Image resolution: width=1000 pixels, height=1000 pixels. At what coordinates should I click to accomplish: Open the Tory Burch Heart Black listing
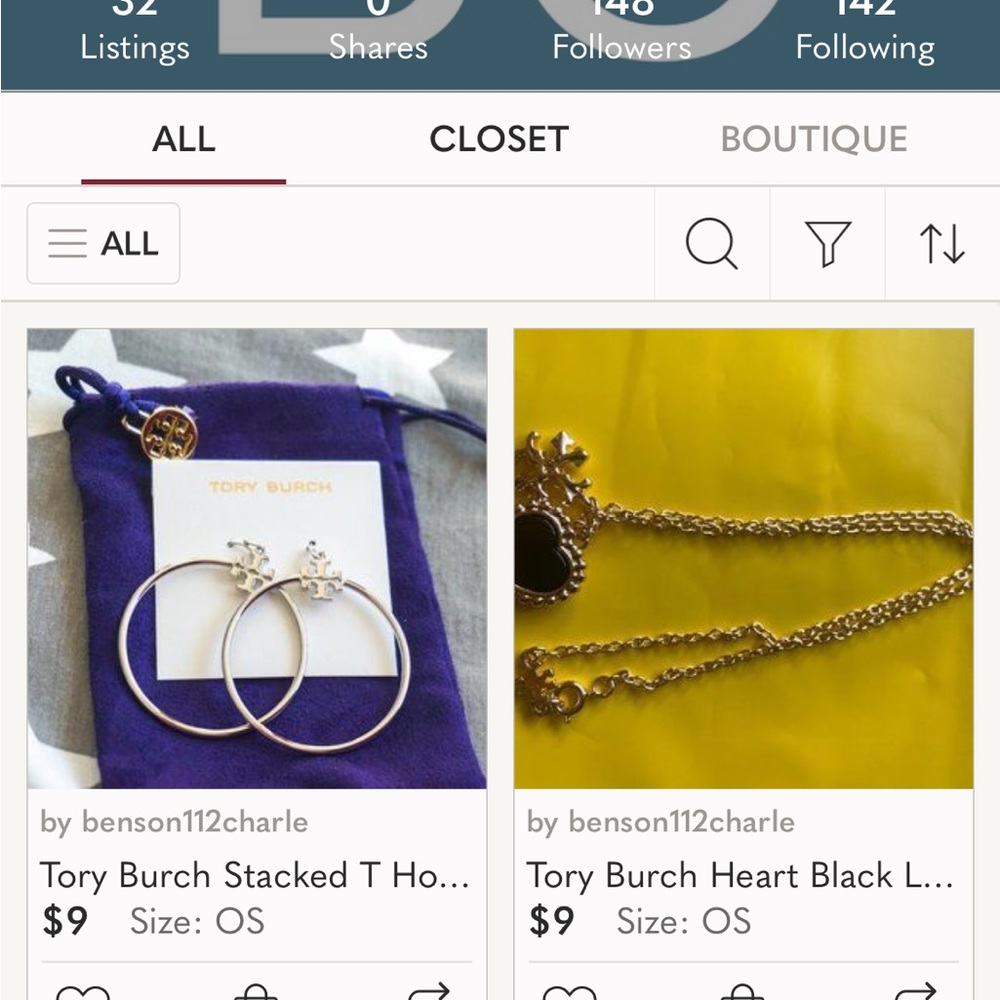pyautogui.click(x=743, y=558)
